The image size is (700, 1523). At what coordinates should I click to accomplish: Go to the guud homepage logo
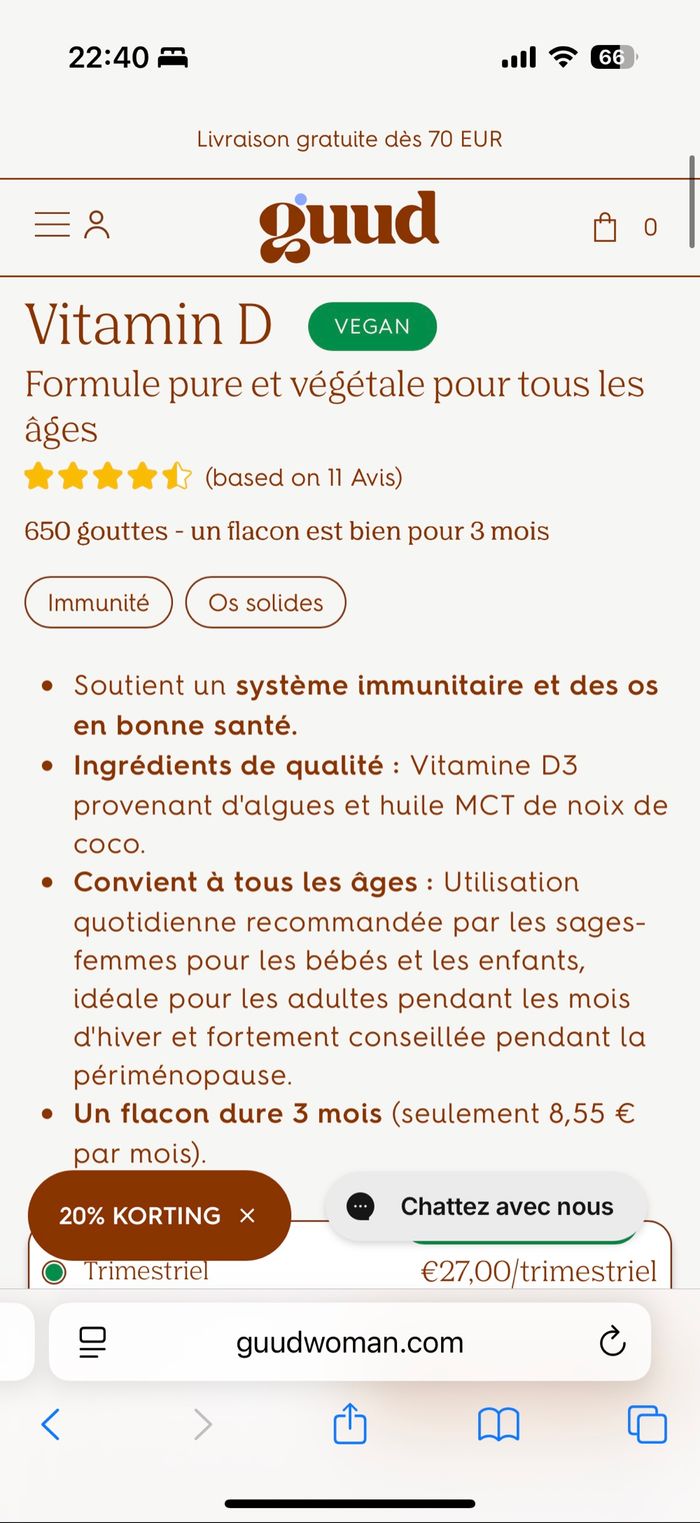(349, 227)
